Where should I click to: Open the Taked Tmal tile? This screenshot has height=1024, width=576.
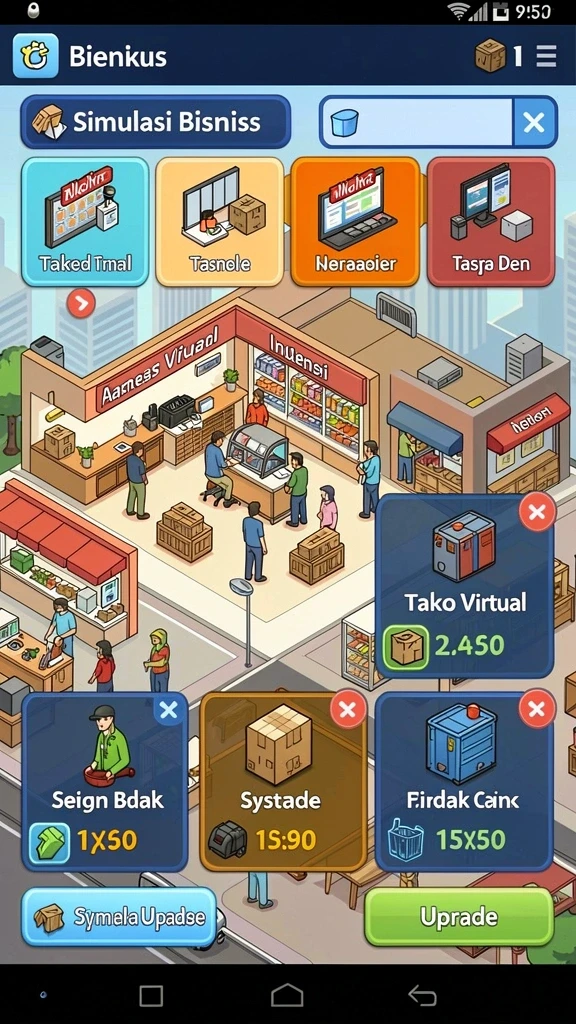point(85,221)
